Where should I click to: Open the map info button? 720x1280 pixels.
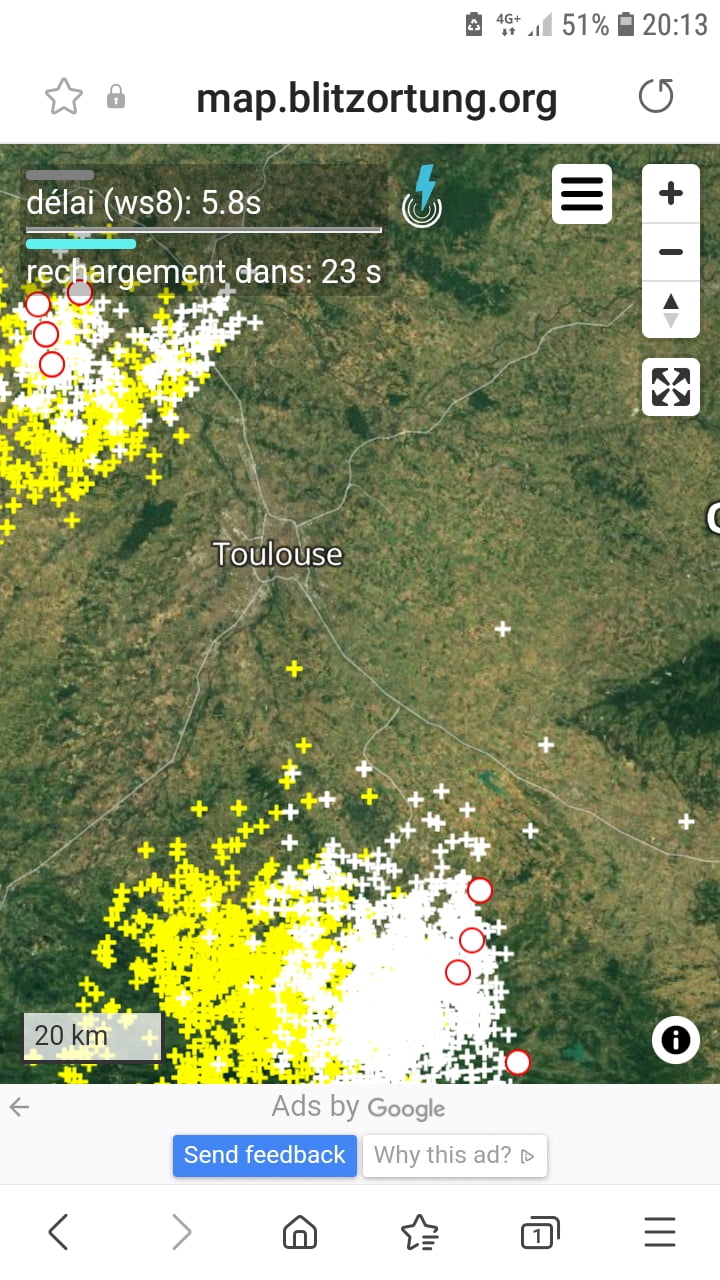676,1040
